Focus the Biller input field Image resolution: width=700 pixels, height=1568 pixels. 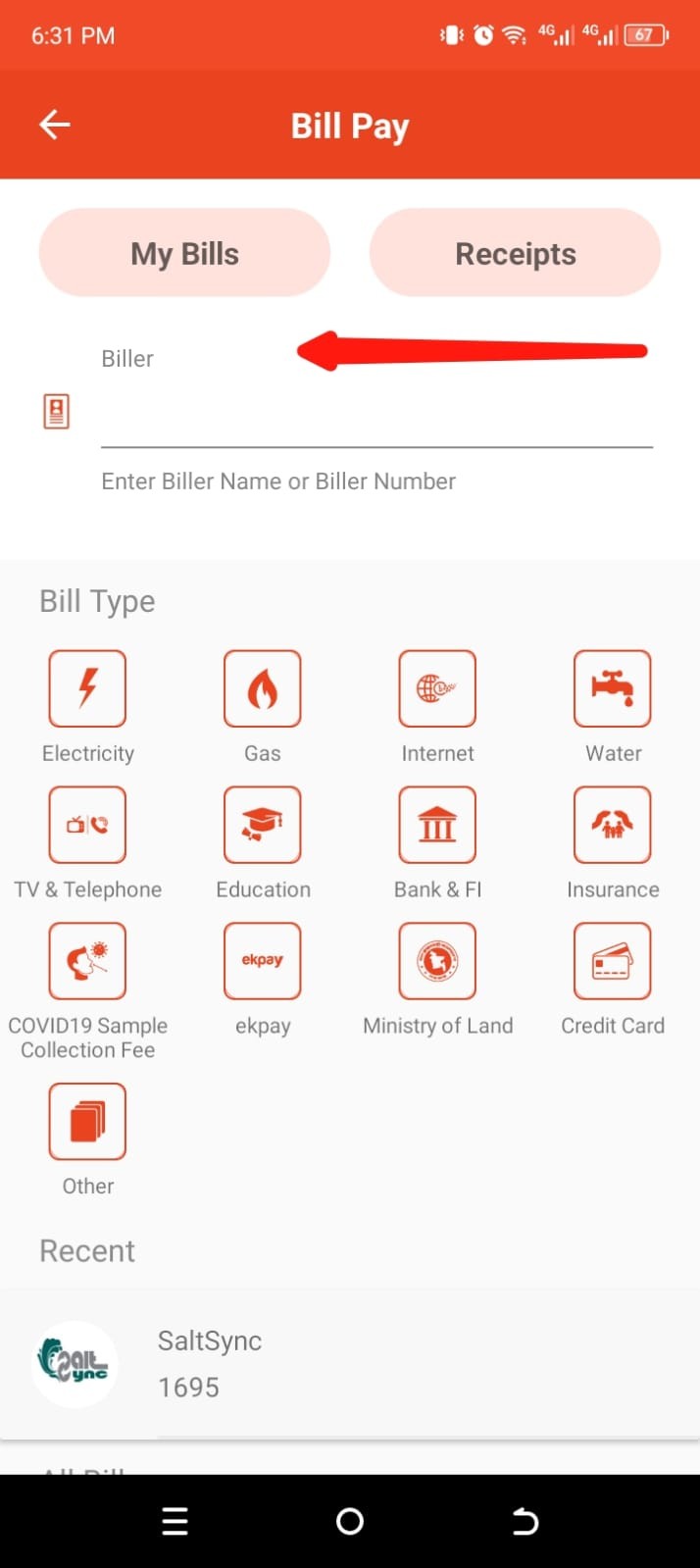[x=376, y=414]
